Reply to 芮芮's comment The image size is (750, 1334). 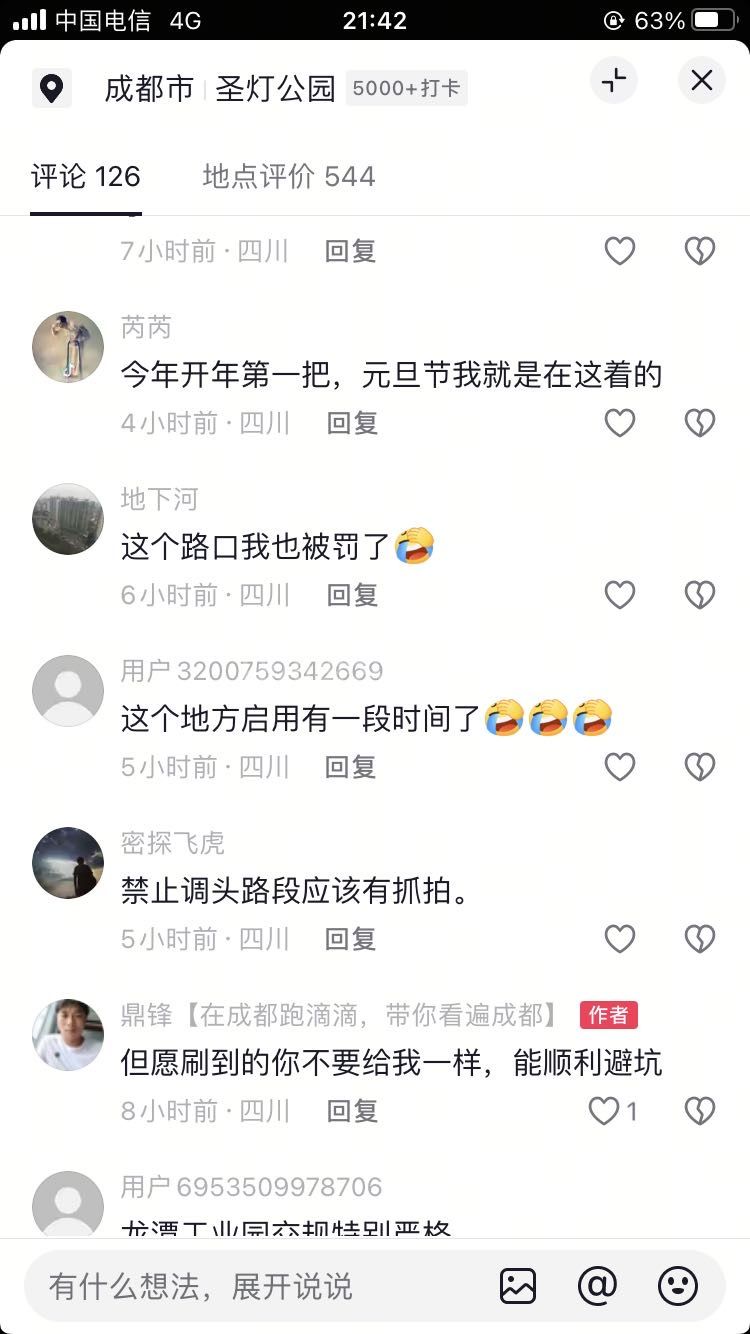tap(352, 423)
